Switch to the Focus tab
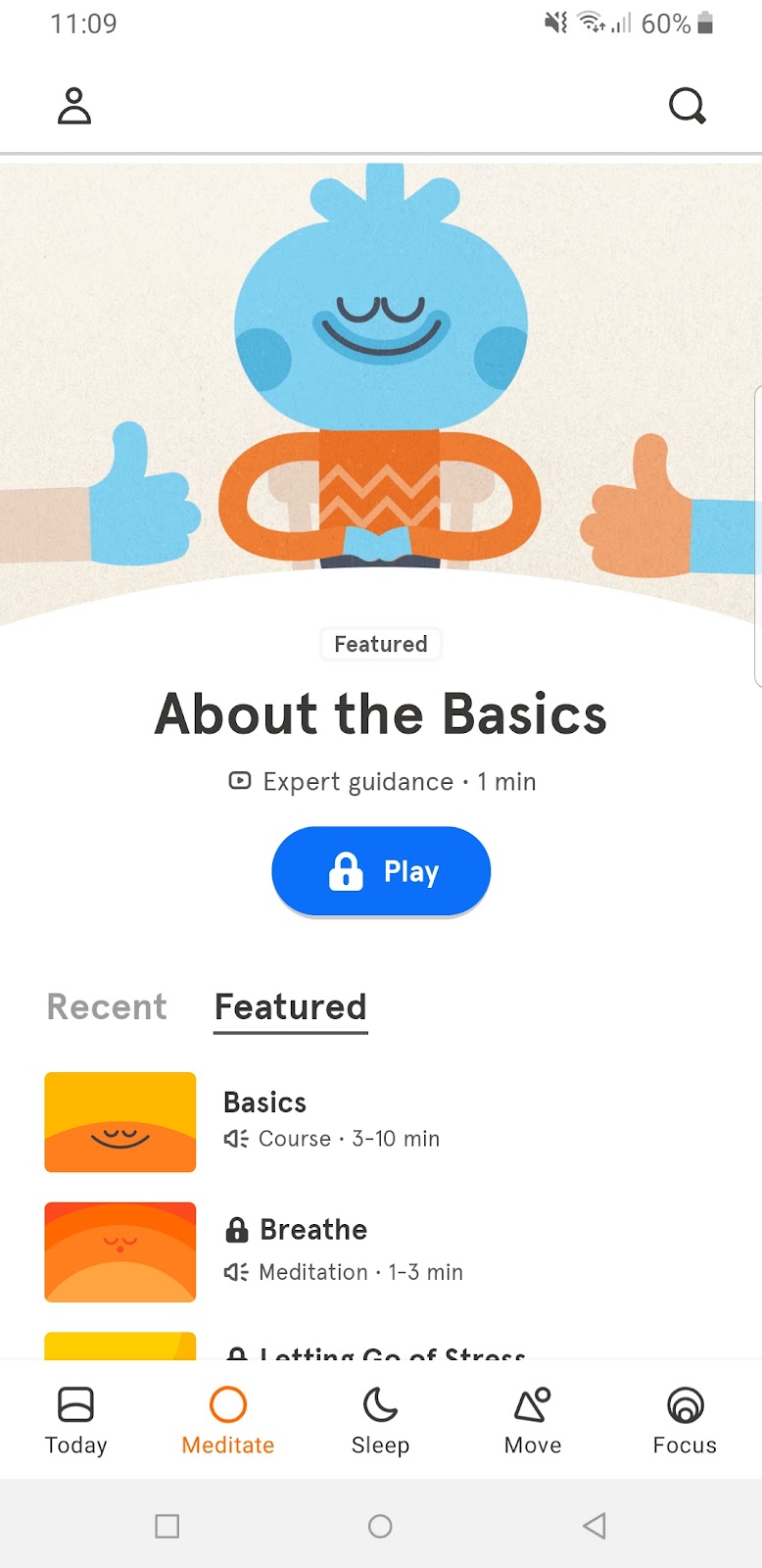The width and height of the screenshot is (762, 1568). point(685,1421)
